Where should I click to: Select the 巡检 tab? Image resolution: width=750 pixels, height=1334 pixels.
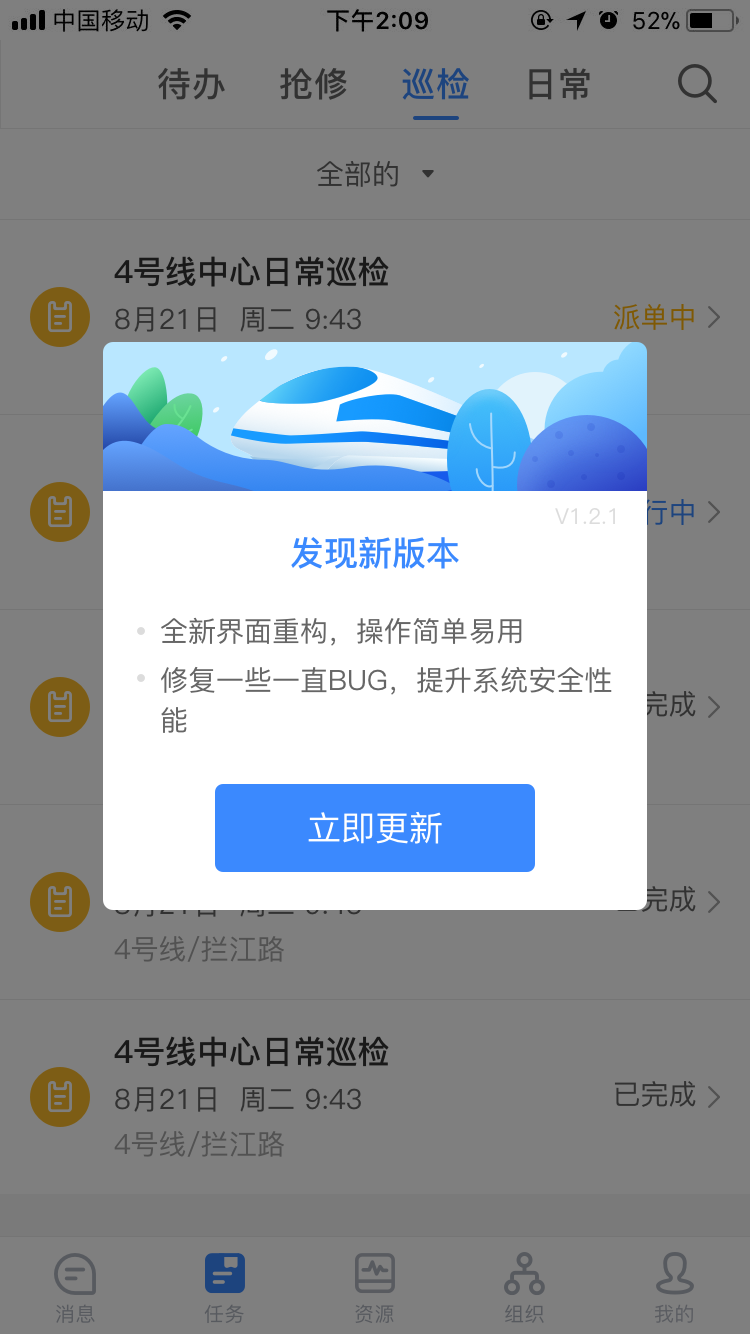point(436,84)
